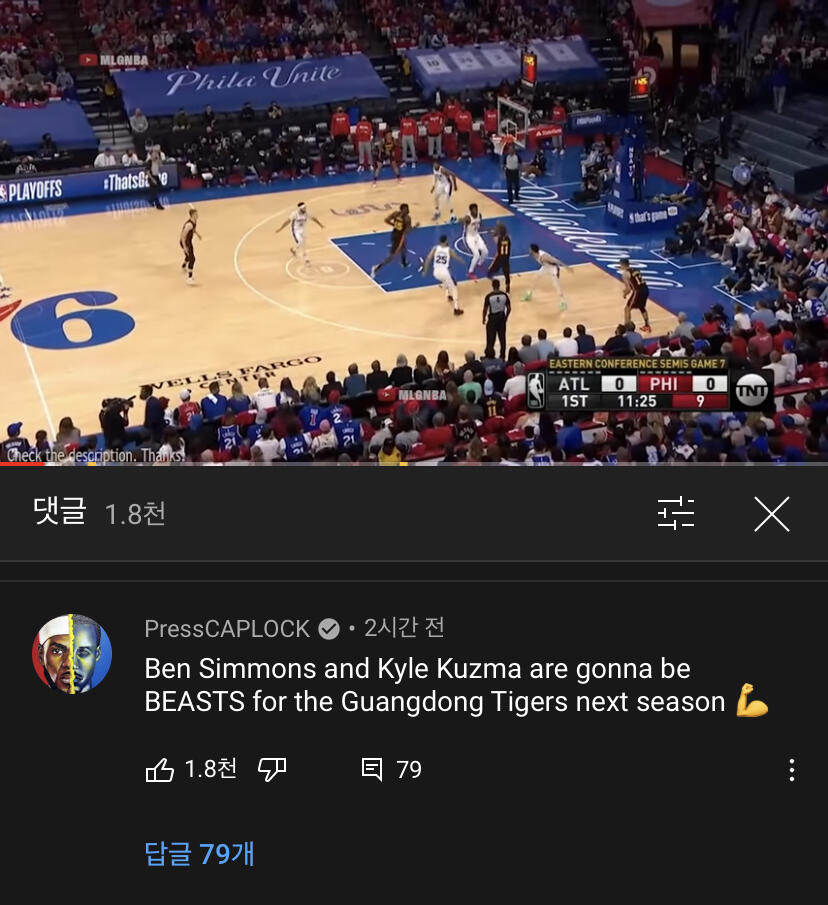Screen dimensions: 828x905
Task: Open PressCAPLOCK's profile picture
Action: point(72,653)
